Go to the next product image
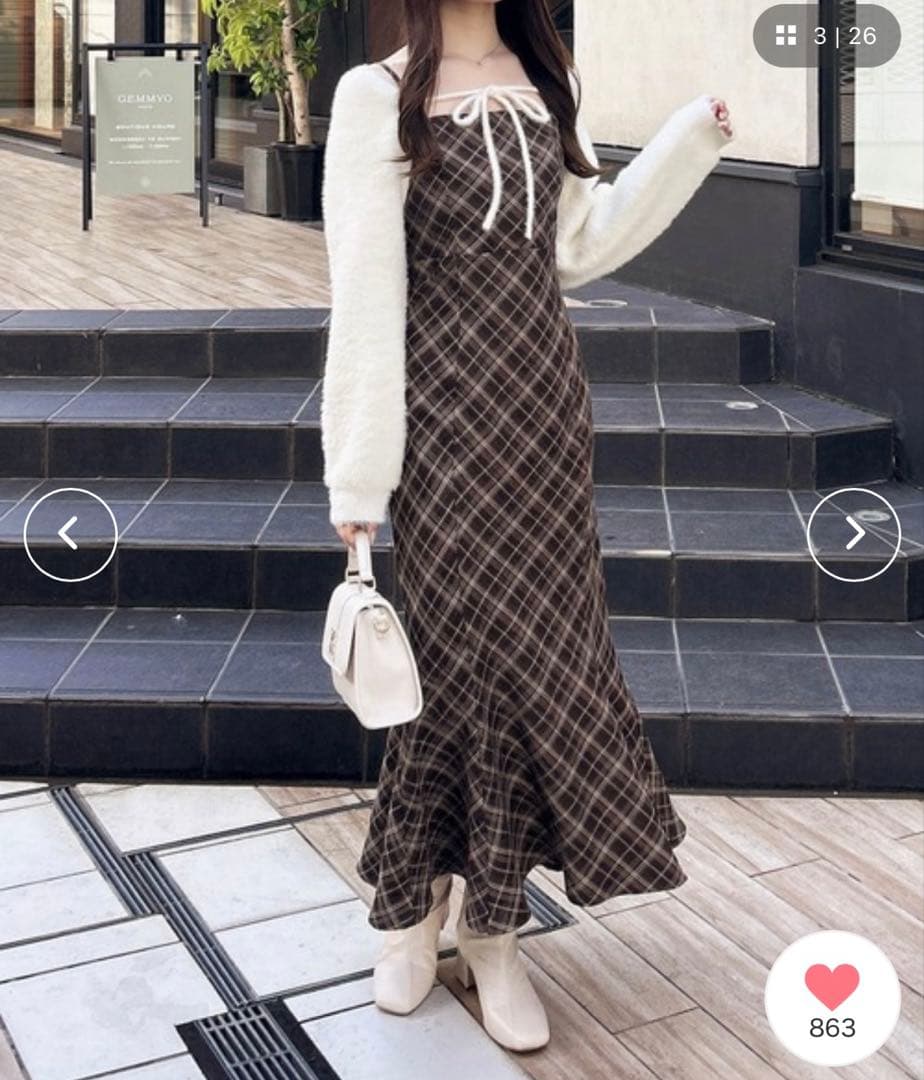 (x=853, y=535)
